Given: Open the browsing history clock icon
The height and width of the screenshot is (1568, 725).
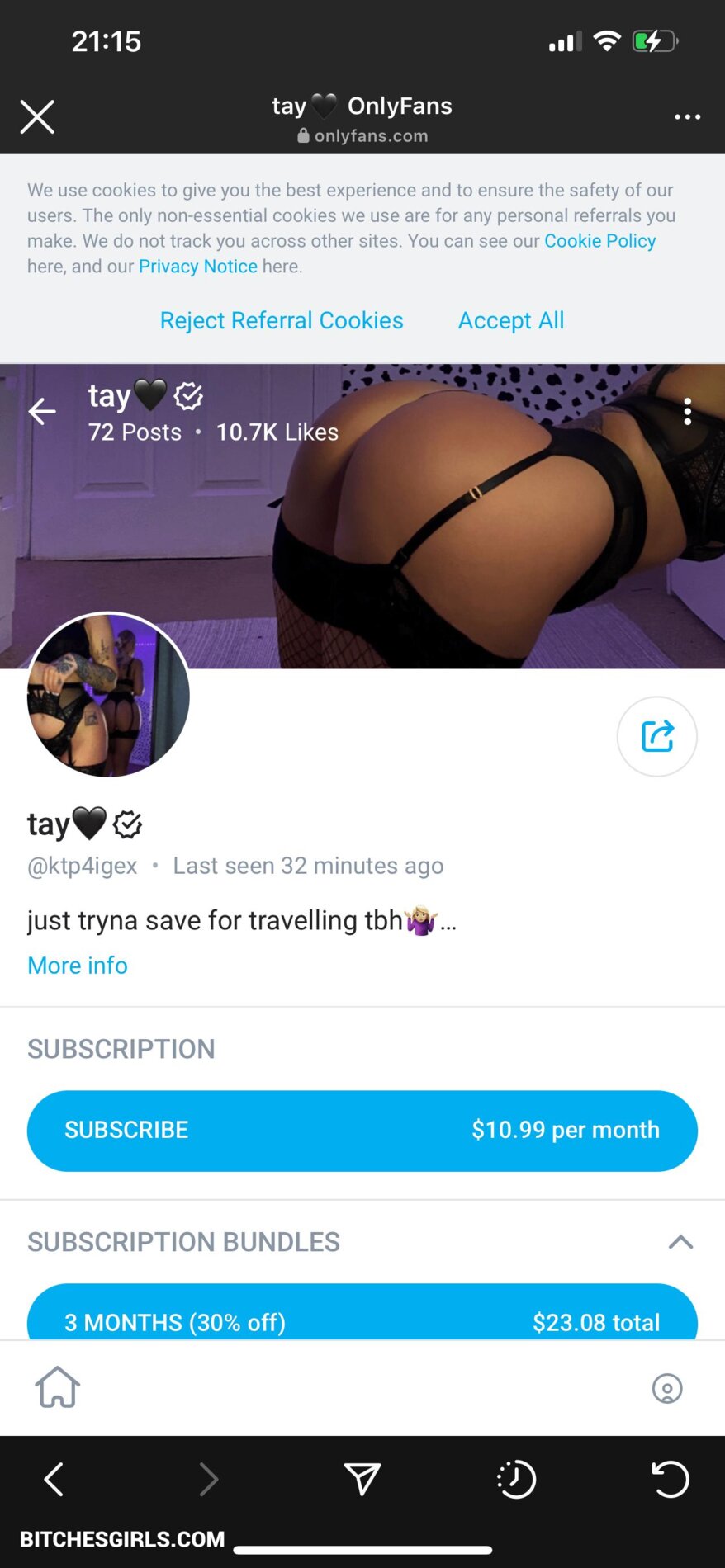Looking at the screenshot, I should pos(516,1479).
